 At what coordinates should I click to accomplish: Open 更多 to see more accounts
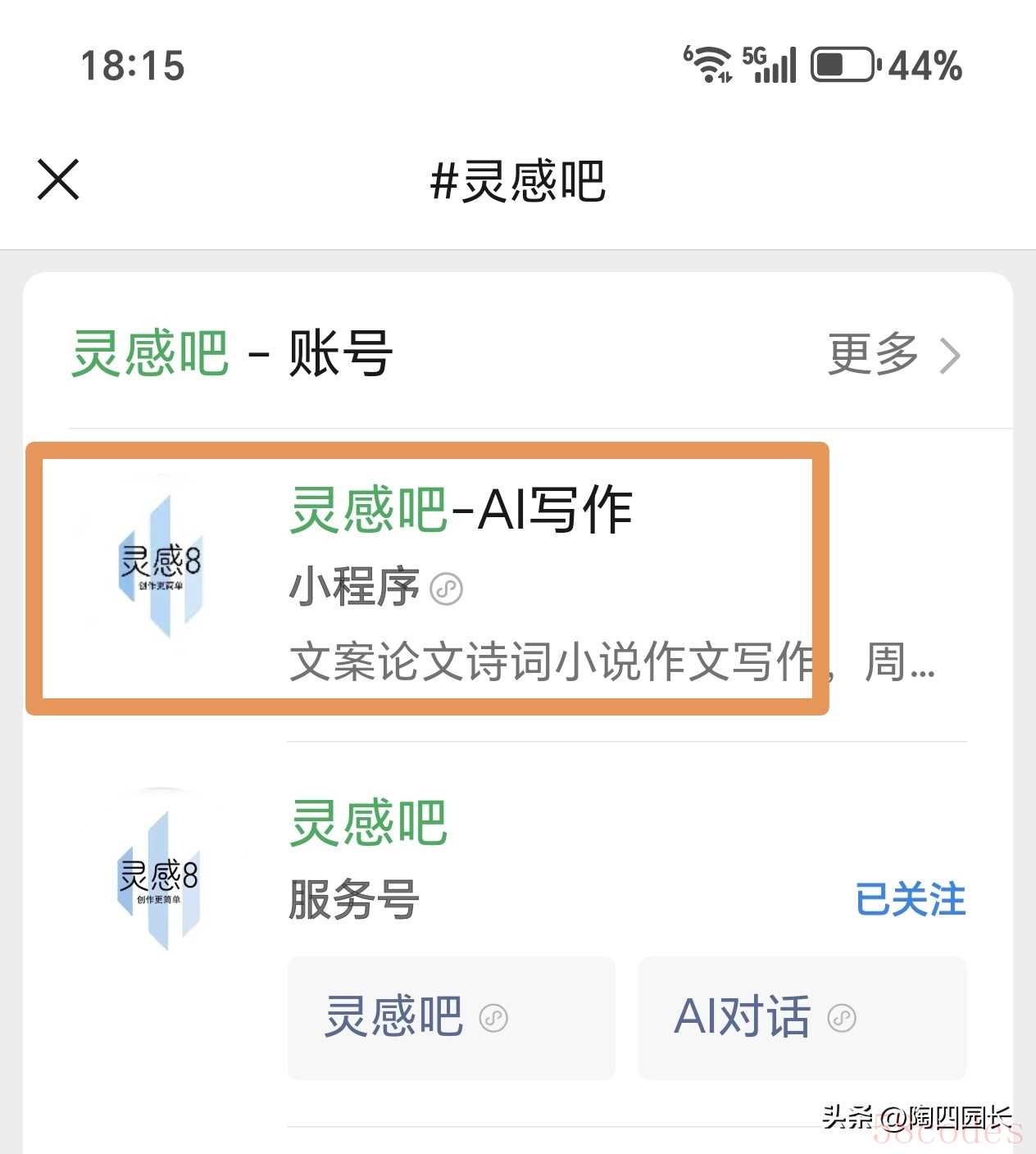[x=892, y=355]
